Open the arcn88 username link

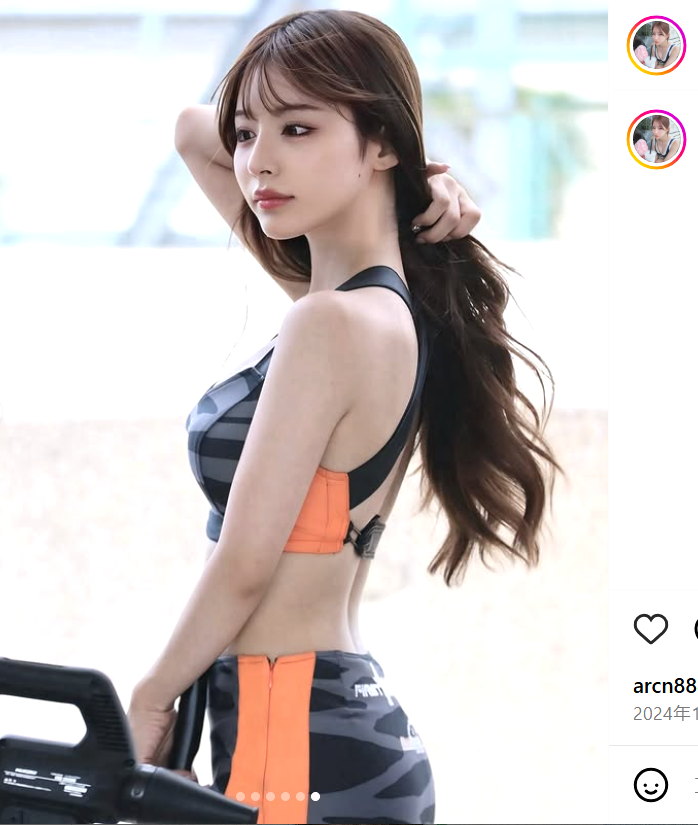tap(664, 686)
